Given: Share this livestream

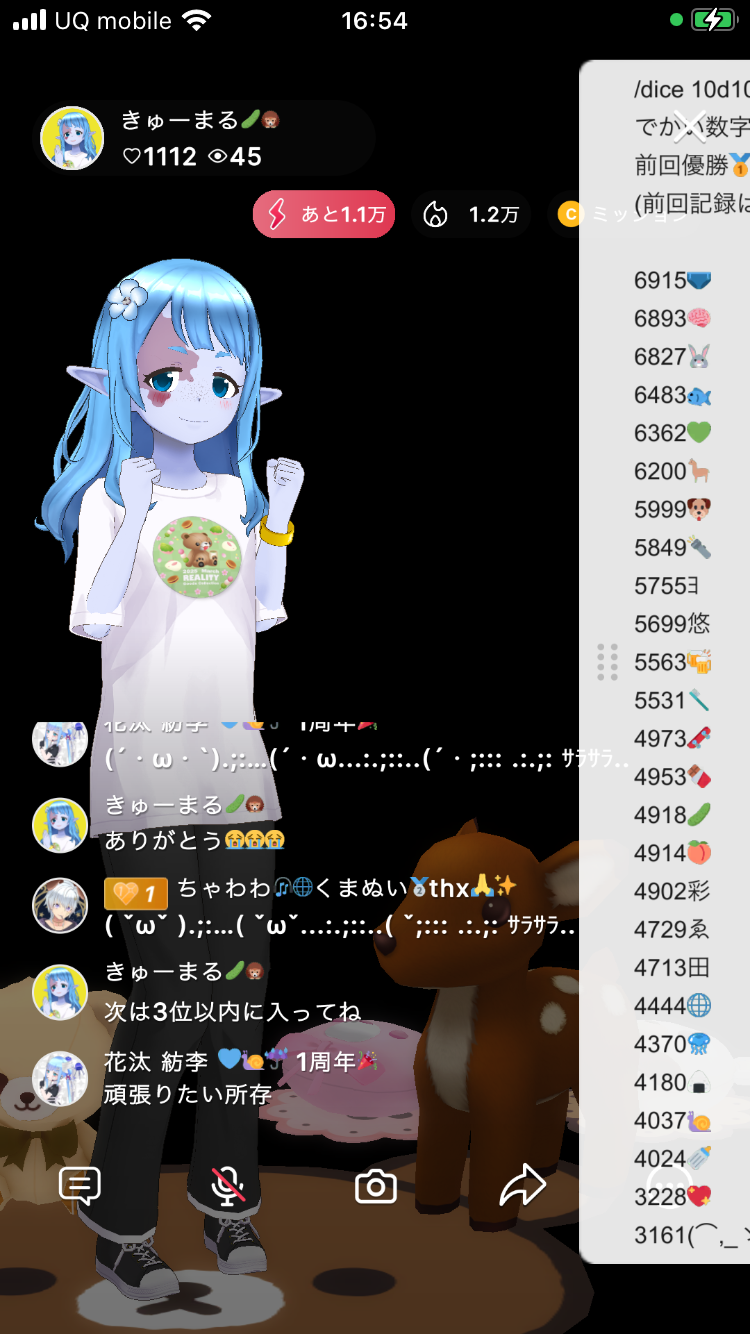Looking at the screenshot, I should (522, 1186).
